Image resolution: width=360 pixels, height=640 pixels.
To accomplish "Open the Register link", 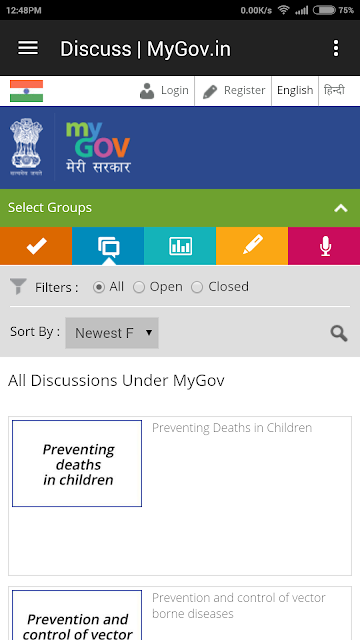I will 233,91.
